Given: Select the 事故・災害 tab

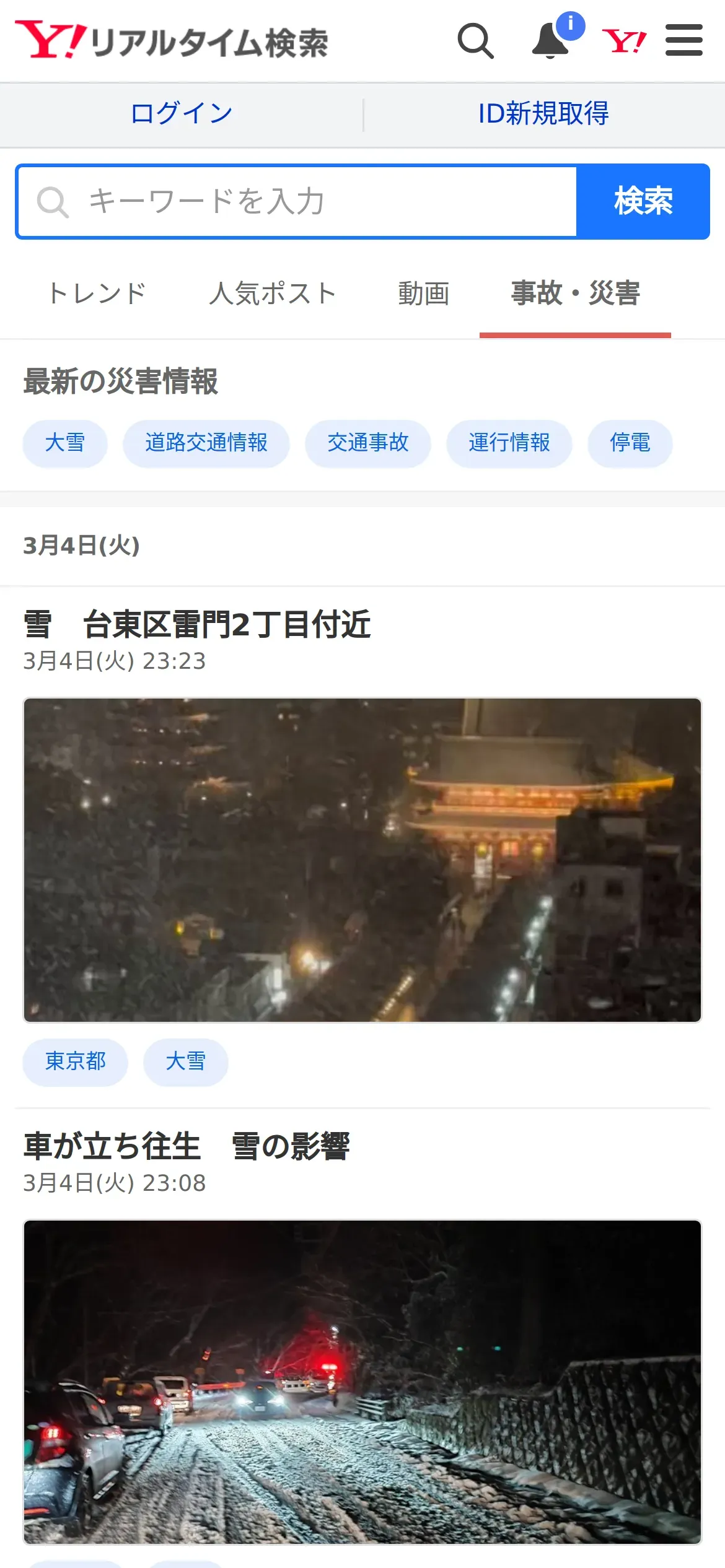Looking at the screenshot, I should coord(575,294).
